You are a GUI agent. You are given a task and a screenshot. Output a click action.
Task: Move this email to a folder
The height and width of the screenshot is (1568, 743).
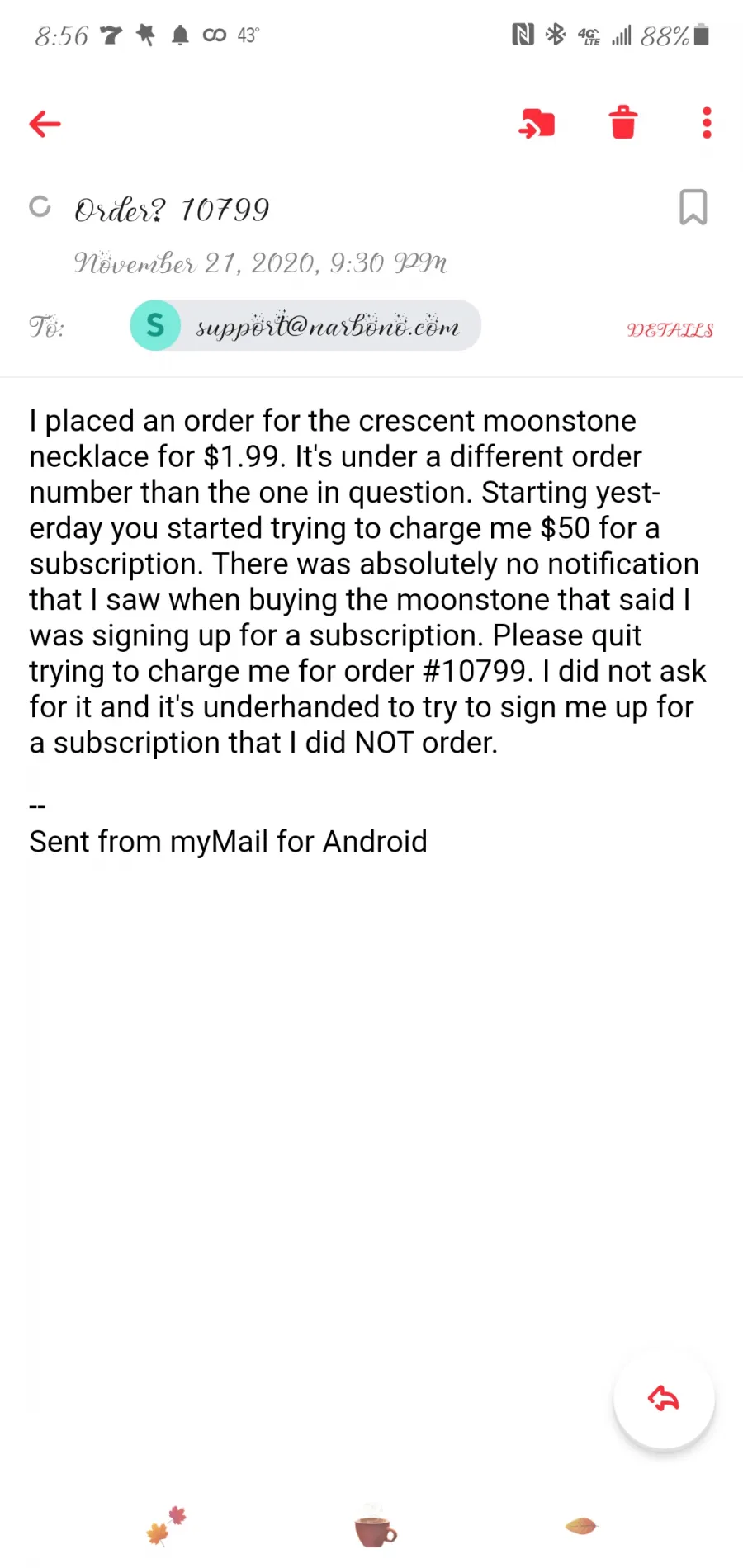[x=537, y=124]
